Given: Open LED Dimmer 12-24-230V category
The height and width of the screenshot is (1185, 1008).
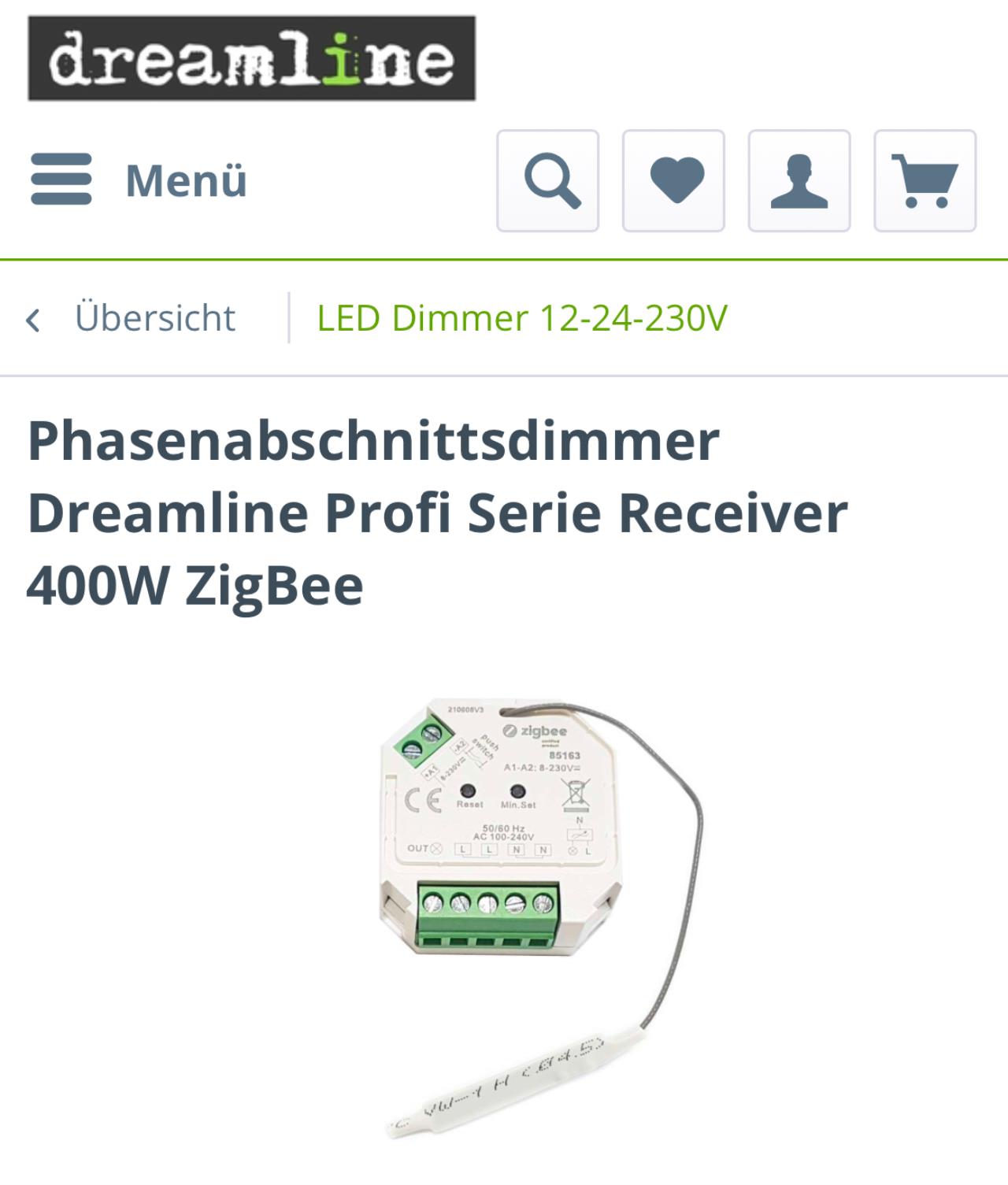Looking at the screenshot, I should coord(521,318).
